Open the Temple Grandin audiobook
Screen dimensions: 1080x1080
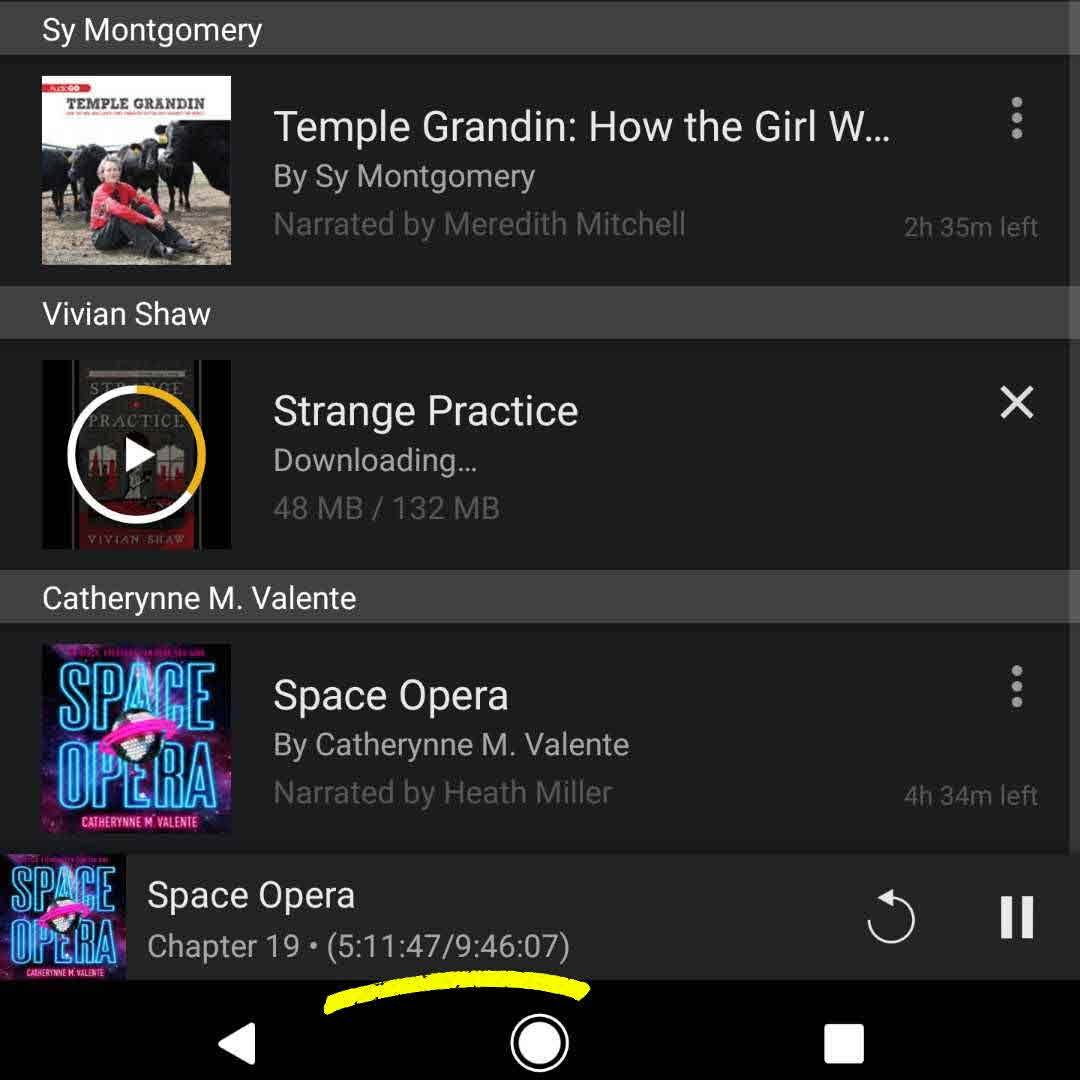coord(580,170)
